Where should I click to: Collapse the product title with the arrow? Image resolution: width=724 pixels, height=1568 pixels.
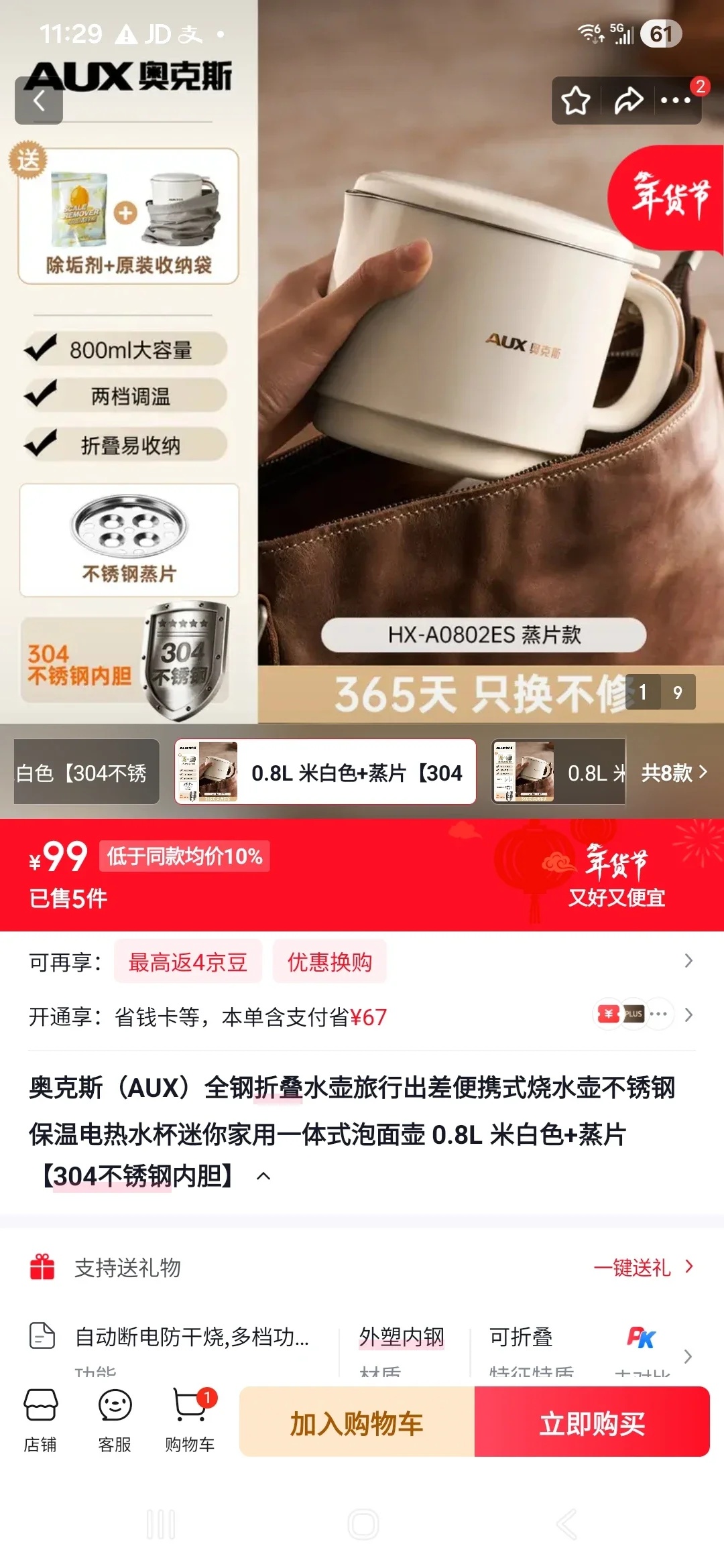pyautogui.click(x=264, y=1176)
